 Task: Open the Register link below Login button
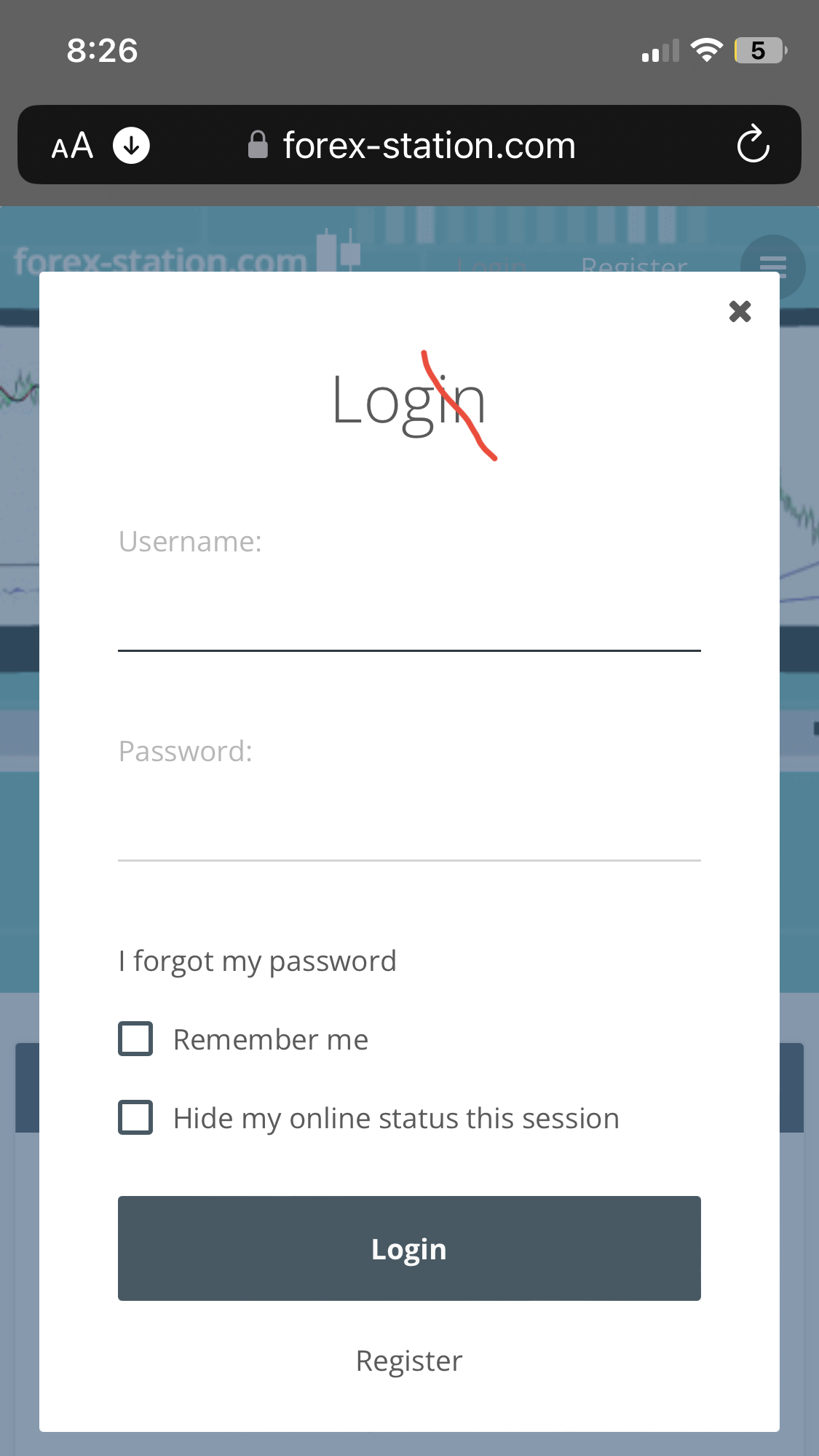(409, 1361)
